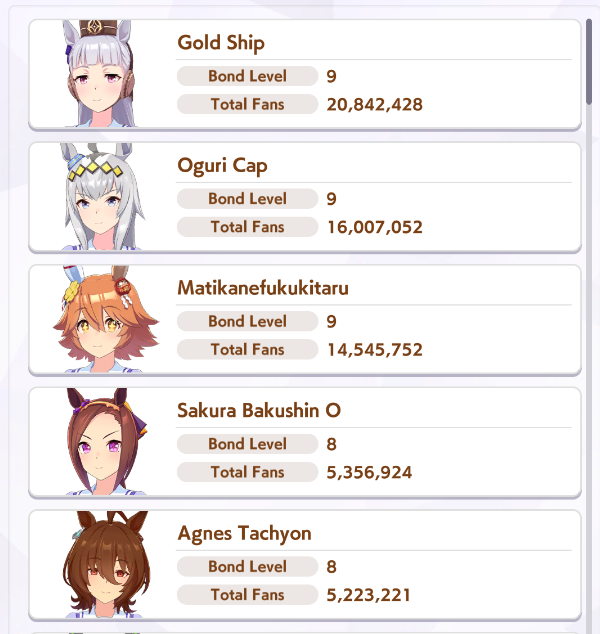Select the Oguri Cap entry

click(304, 197)
